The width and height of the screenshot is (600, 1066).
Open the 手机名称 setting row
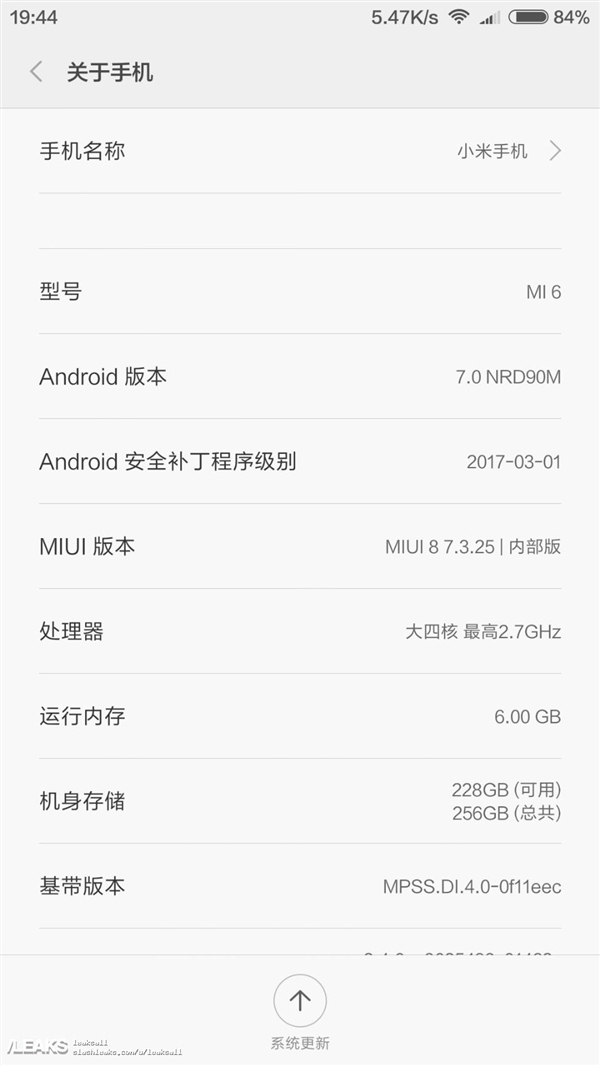coord(300,151)
